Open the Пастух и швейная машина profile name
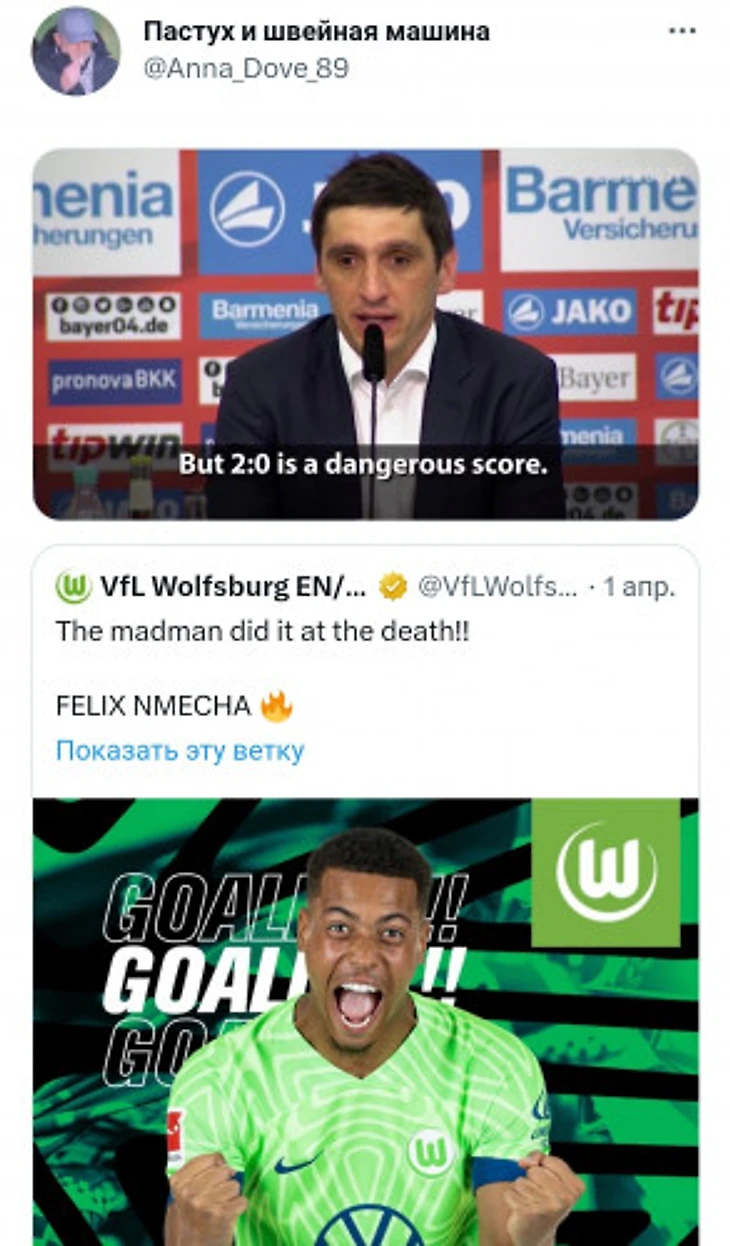This screenshot has height=1246, width=730. [316, 31]
